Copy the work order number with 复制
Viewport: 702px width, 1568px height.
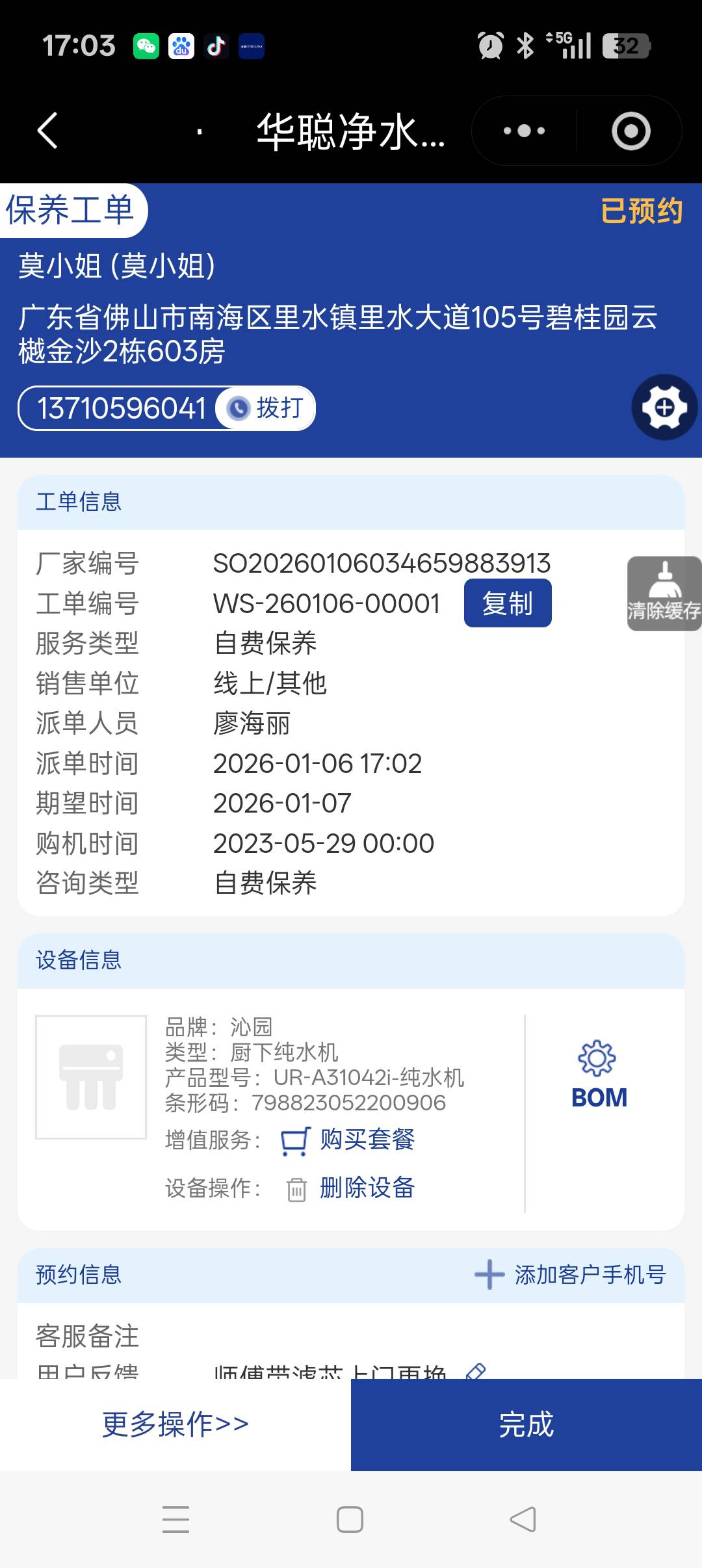[507, 603]
